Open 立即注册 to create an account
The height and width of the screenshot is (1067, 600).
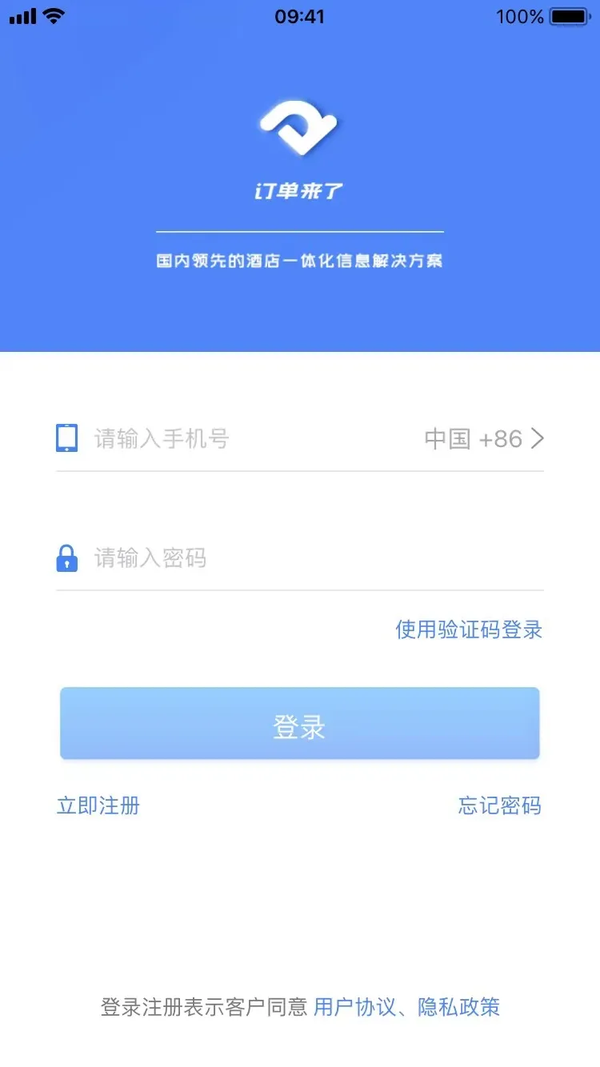tap(98, 806)
